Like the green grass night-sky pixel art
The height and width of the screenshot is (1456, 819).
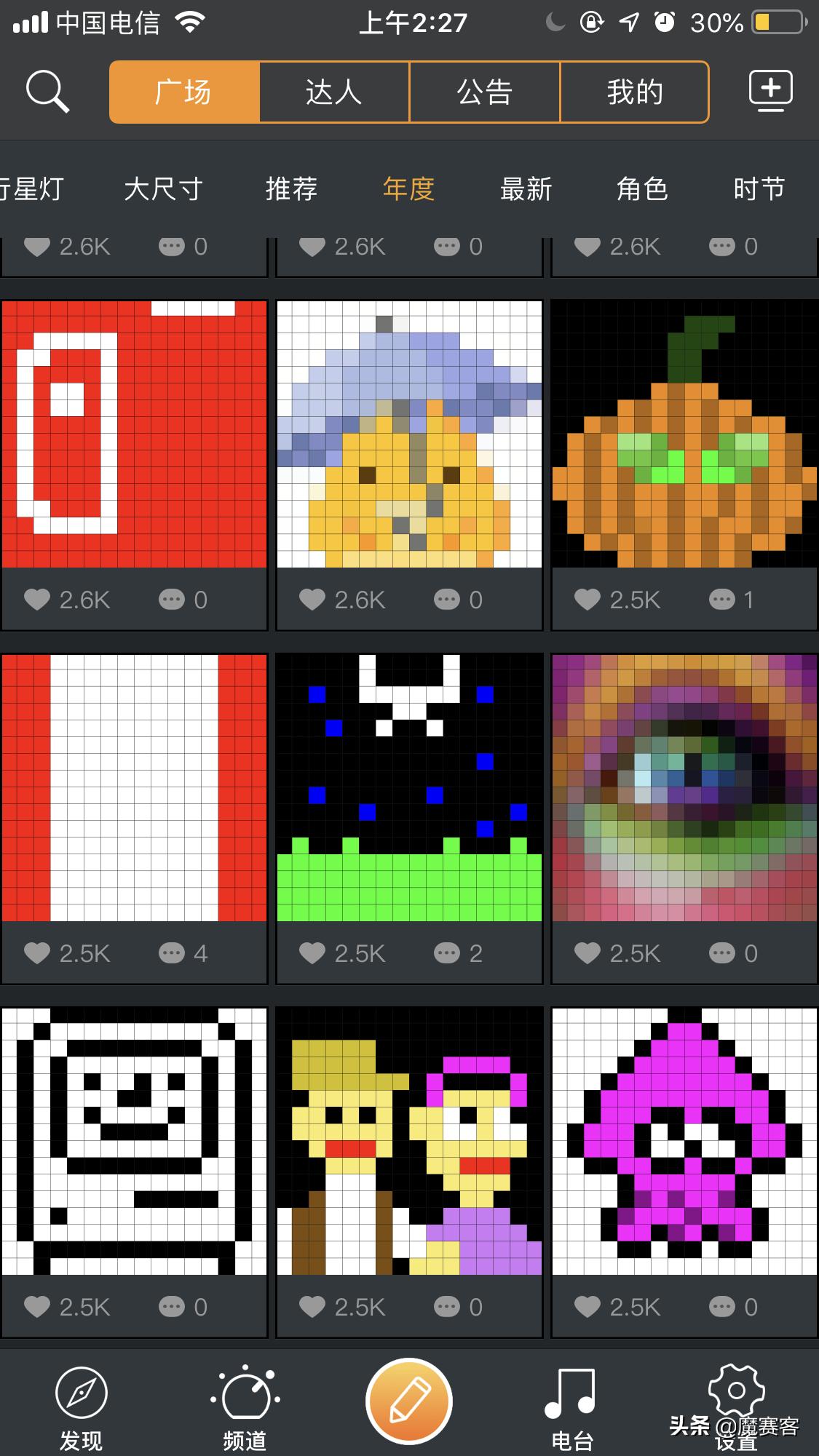click(x=313, y=953)
